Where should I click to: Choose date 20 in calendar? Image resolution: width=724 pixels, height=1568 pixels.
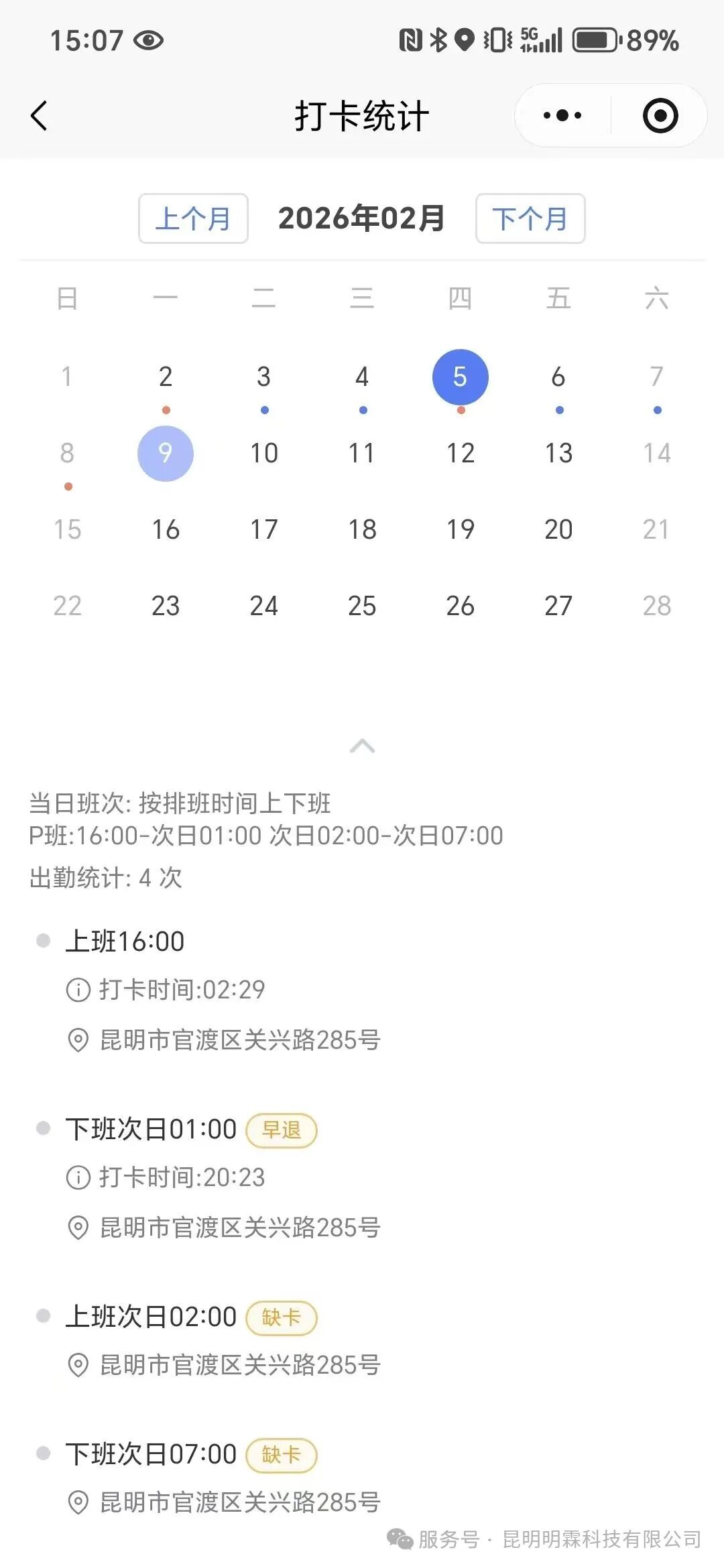(558, 530)
